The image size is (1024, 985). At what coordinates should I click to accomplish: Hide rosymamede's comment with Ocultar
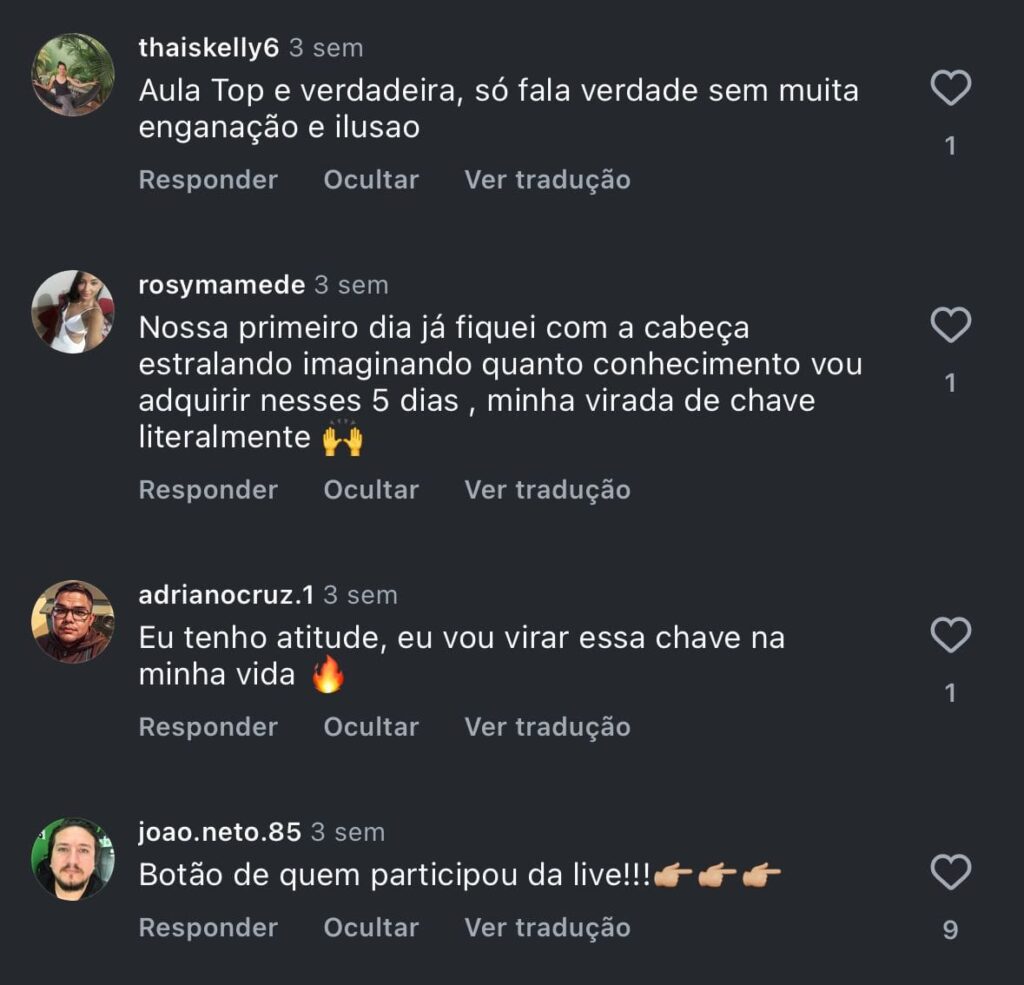pyautogui.click(x=371, y=490)
